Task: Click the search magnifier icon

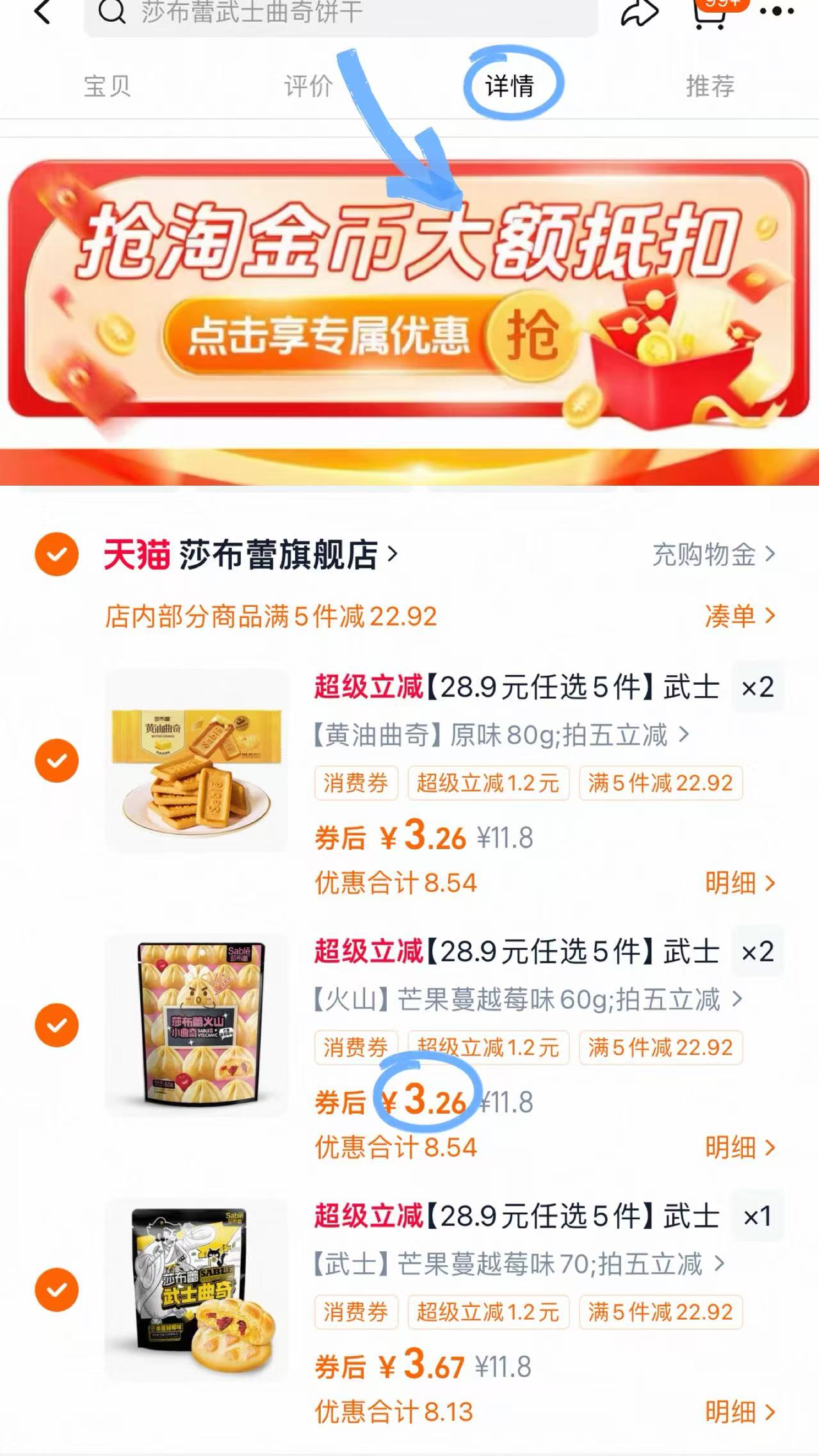Action: click(110, 12)
